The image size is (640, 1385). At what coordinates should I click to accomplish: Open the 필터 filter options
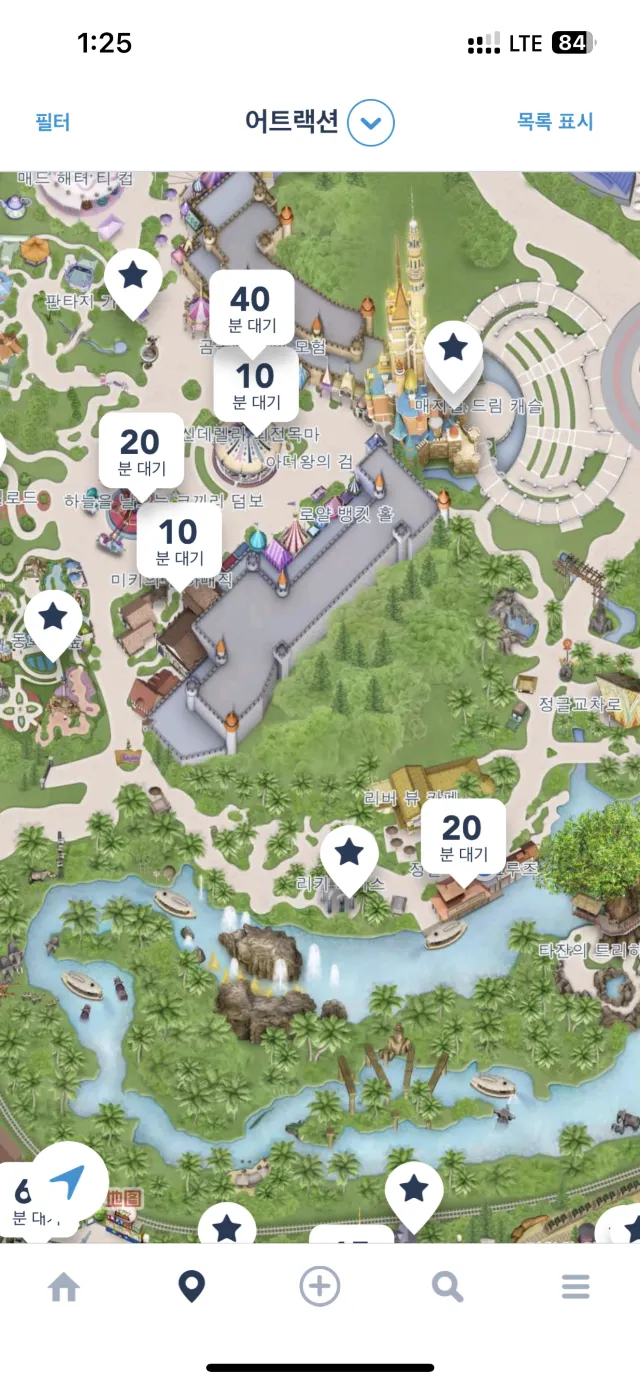(x=52, y=122)
